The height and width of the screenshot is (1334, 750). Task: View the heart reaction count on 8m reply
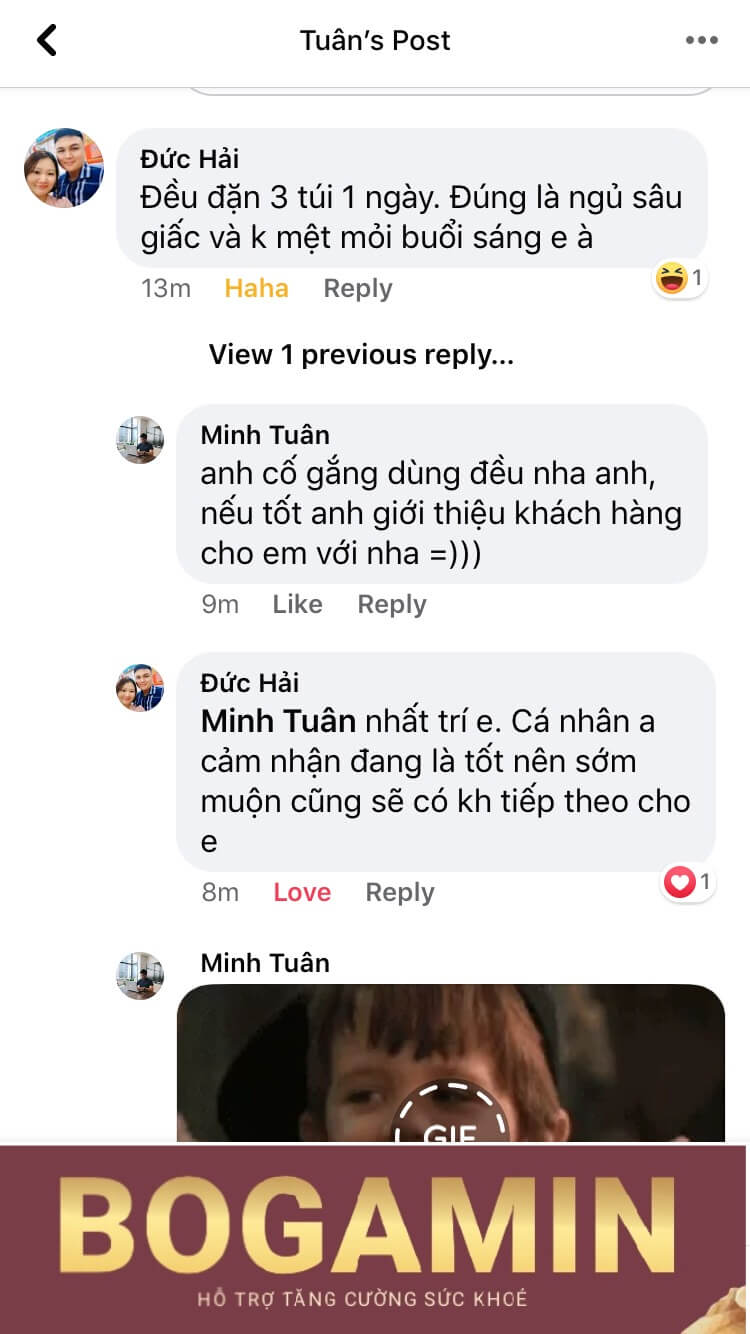688,882
